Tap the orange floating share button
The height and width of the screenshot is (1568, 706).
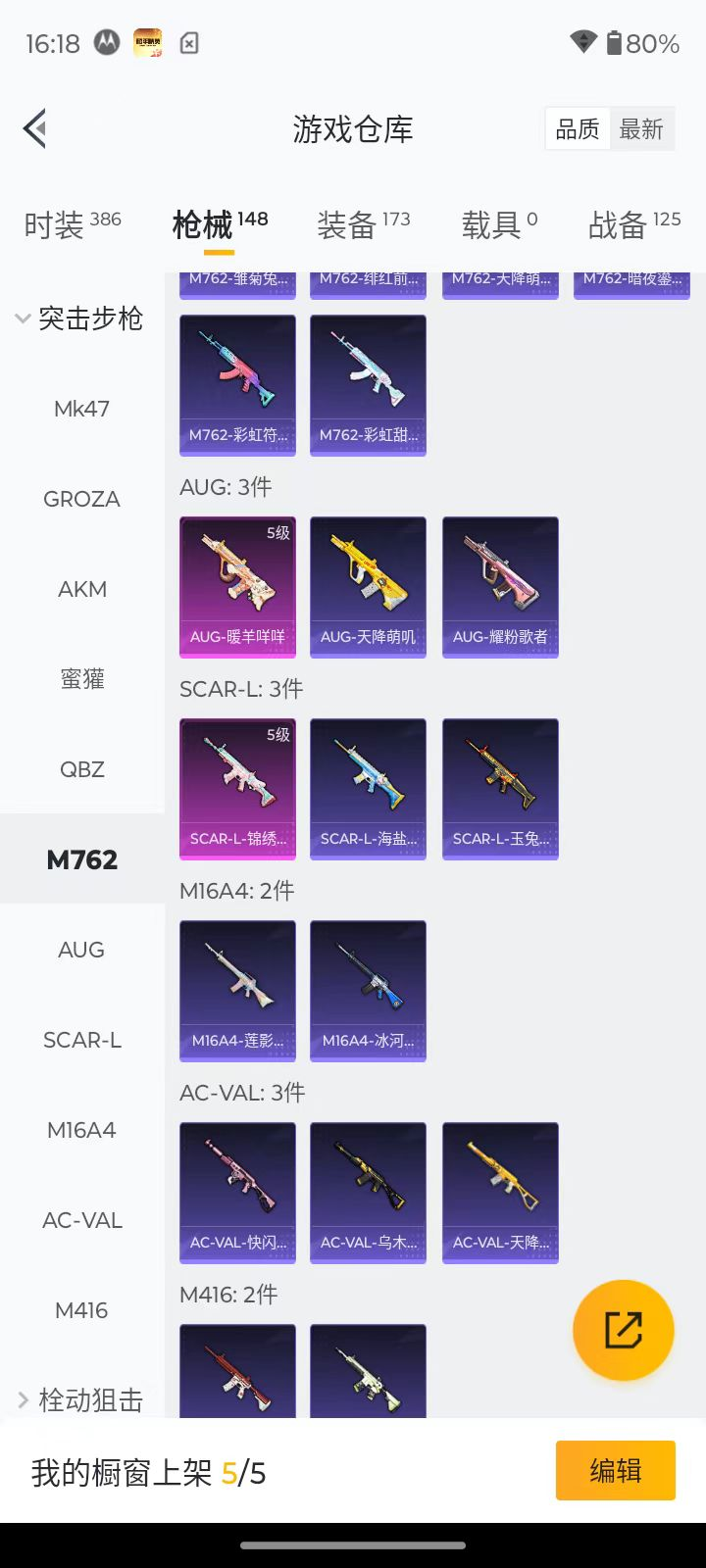click(x=623, y=1330)
